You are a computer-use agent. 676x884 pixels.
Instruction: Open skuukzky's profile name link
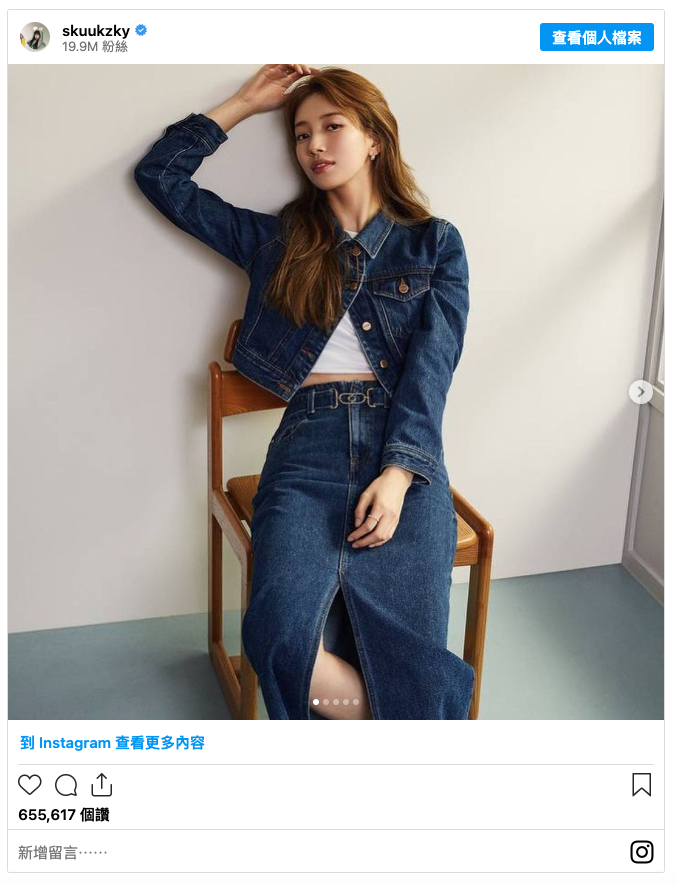pos(96,31)
